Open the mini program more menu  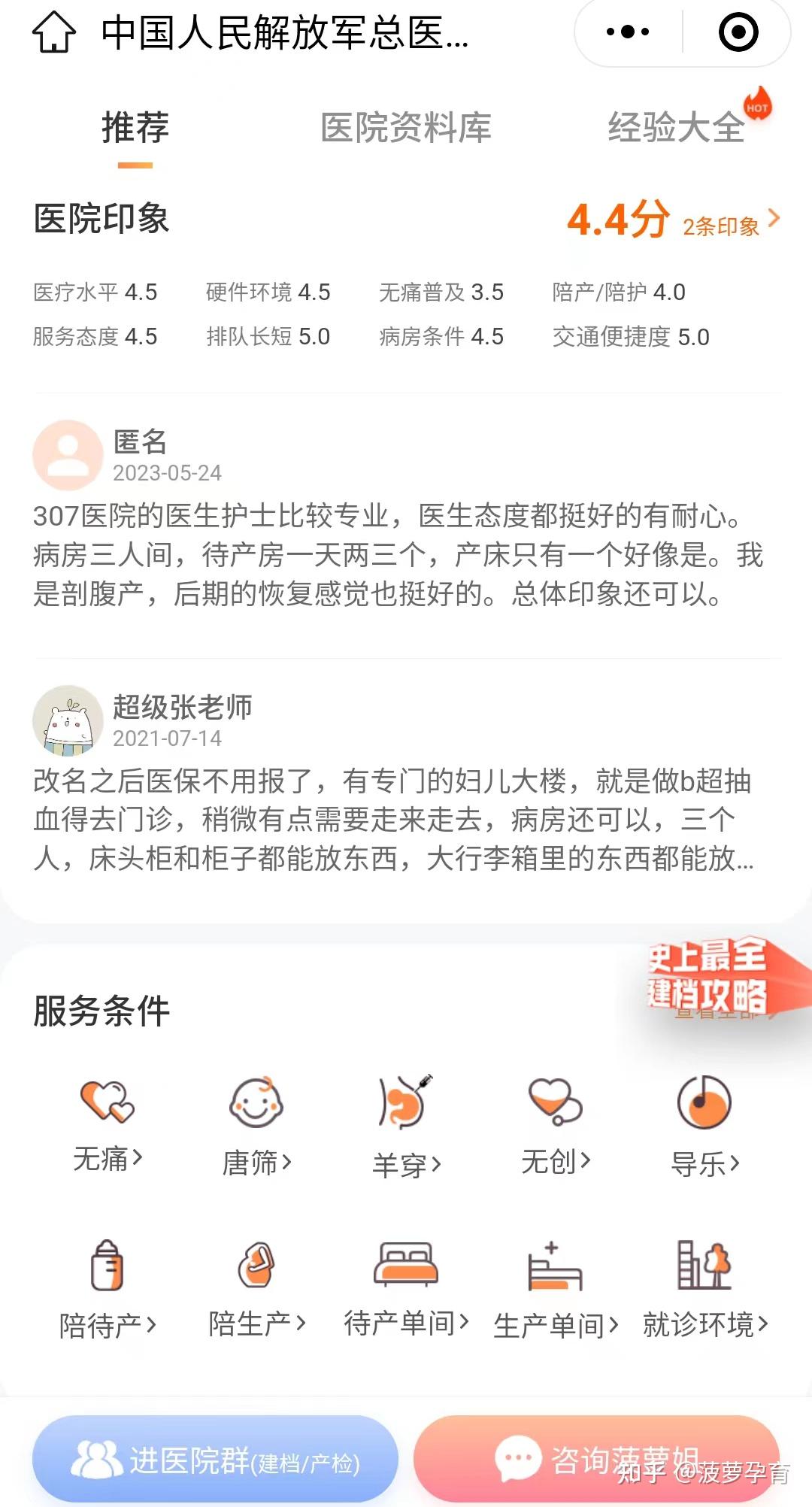point(628,32)
